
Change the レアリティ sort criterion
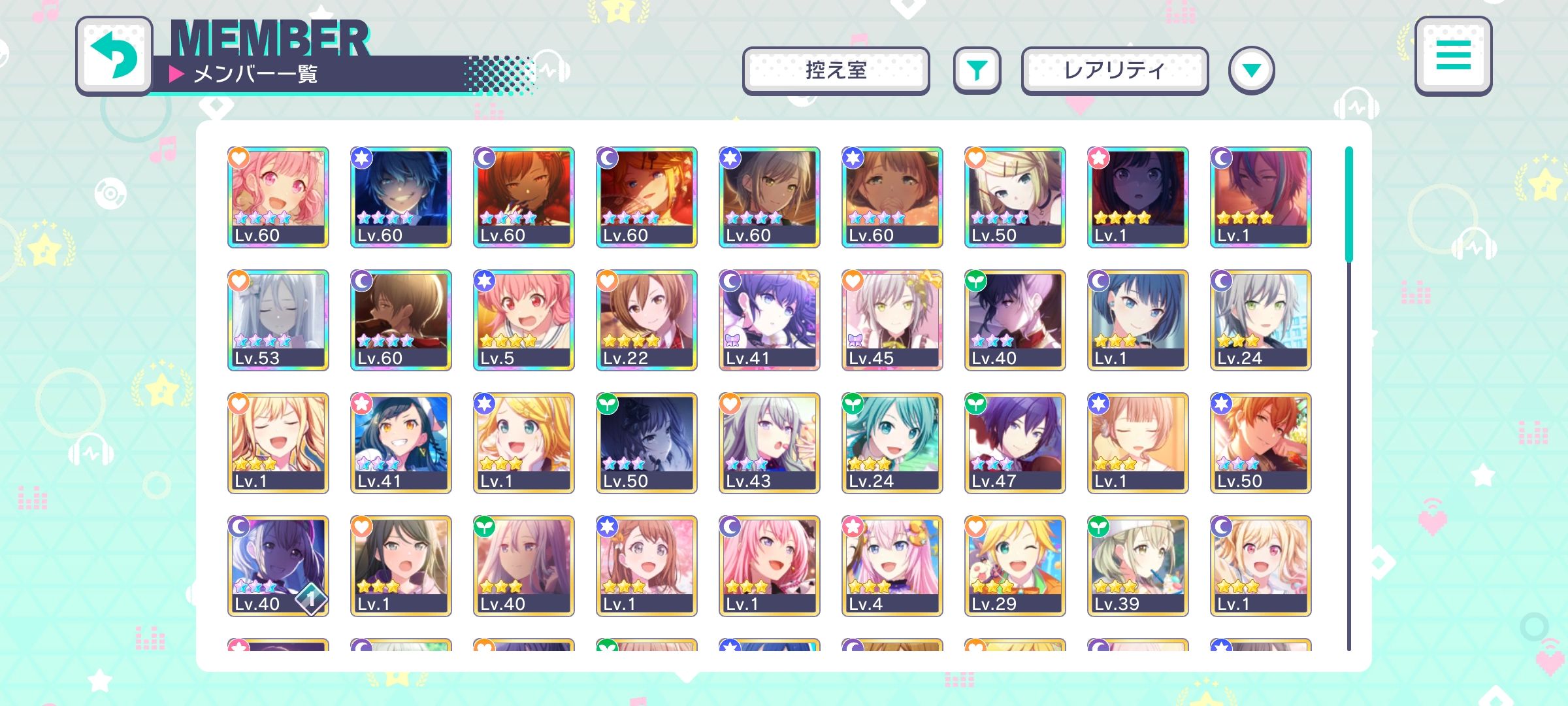pos(1114,70)
